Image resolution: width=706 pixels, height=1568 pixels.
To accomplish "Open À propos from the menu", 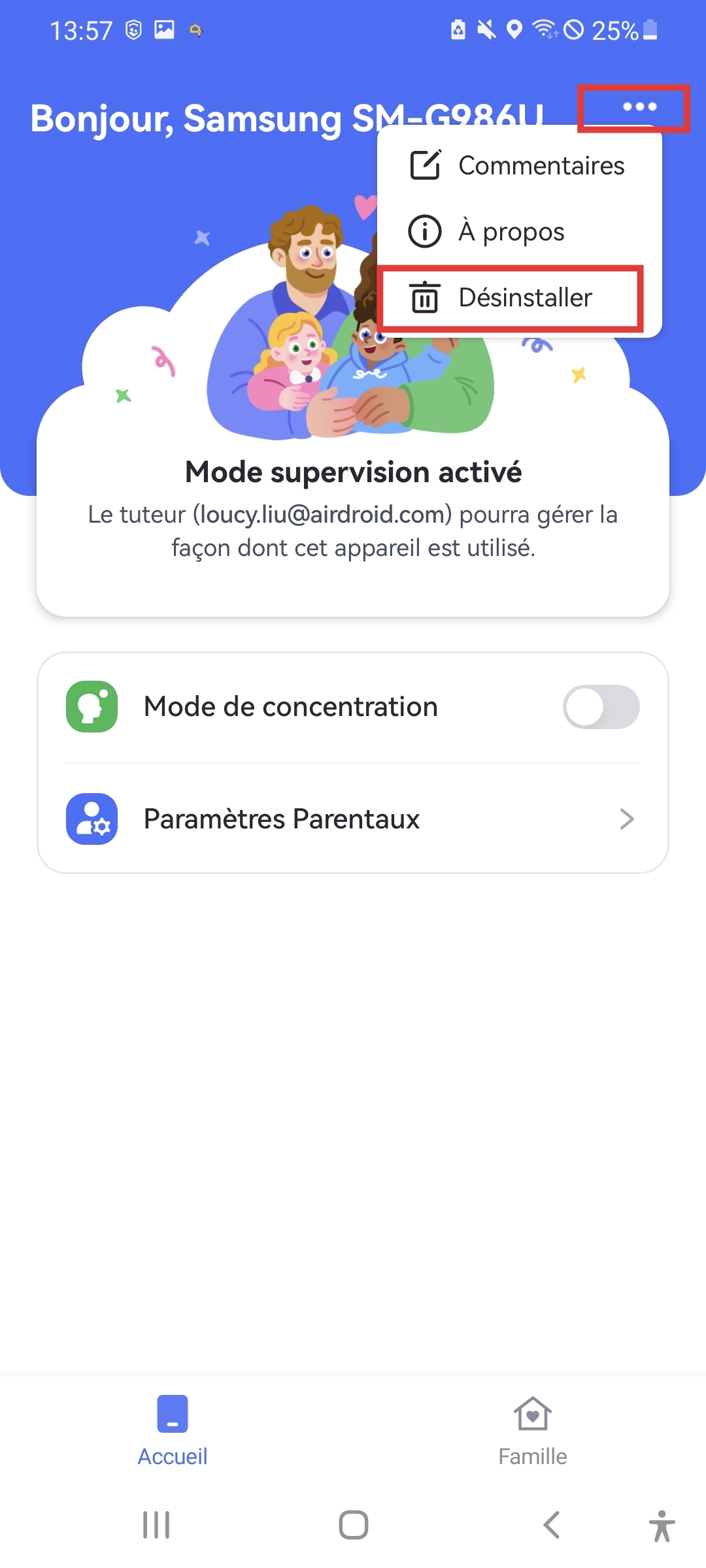I will coord(510,231).
